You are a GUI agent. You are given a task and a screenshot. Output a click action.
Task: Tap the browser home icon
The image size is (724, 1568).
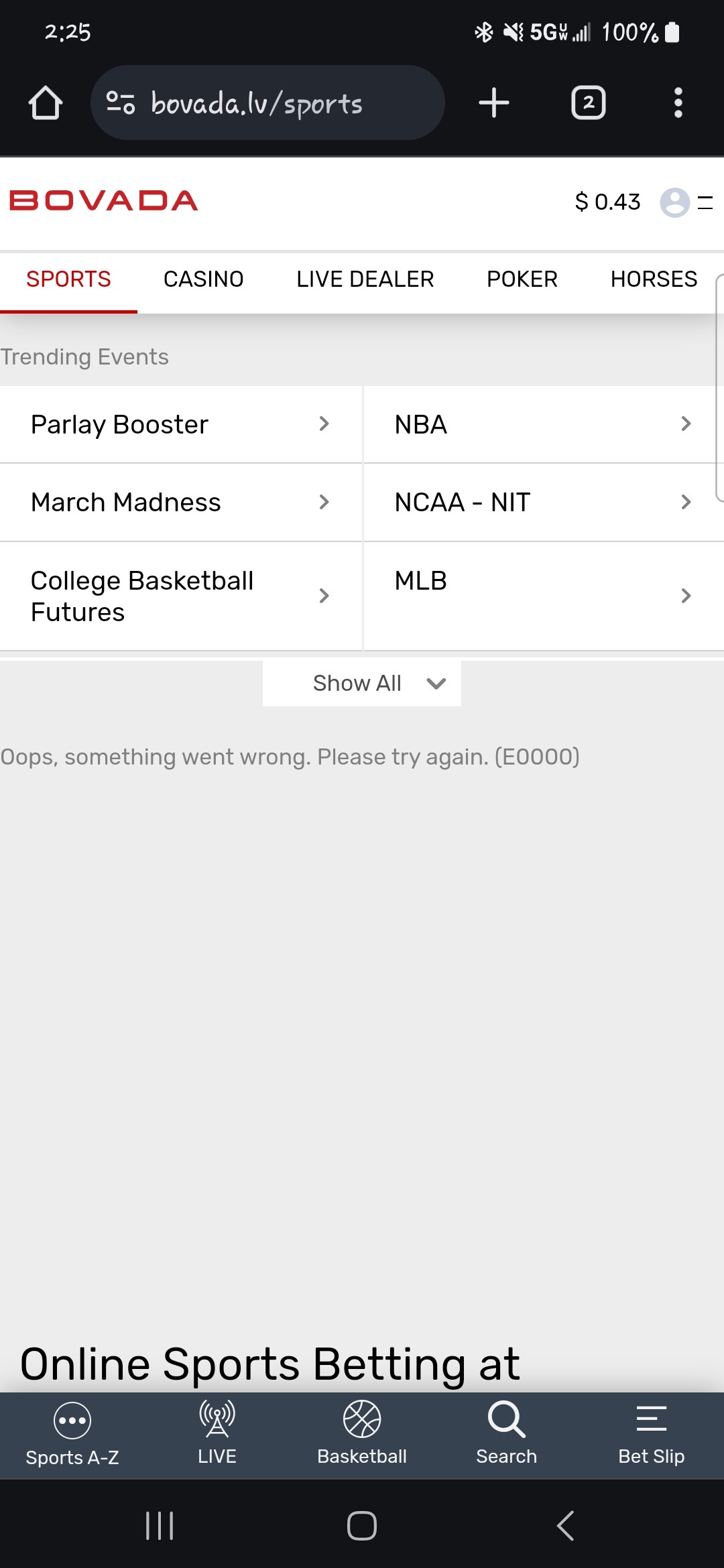pyautogui.click(x=46, y=103)
